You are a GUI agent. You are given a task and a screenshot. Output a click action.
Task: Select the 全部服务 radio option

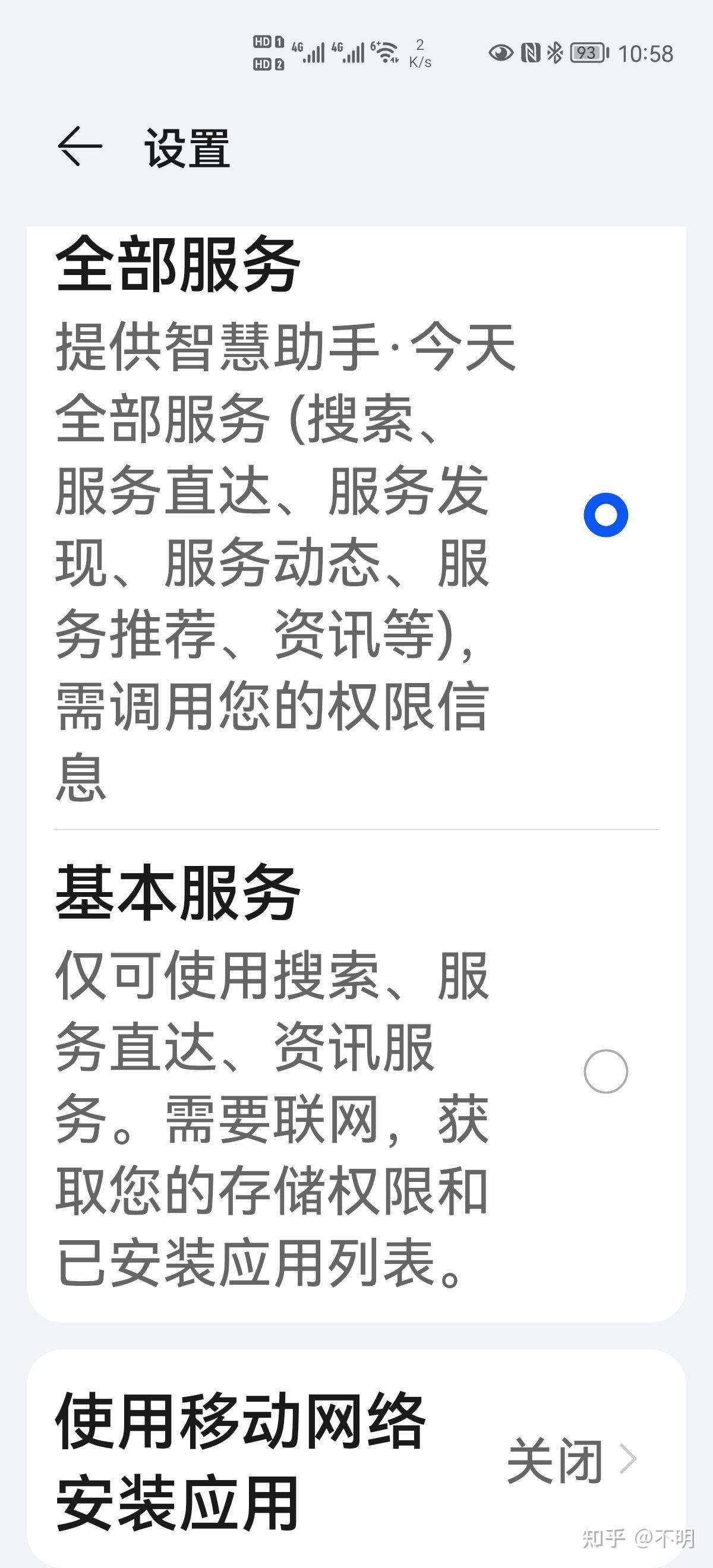click(605, 515)
